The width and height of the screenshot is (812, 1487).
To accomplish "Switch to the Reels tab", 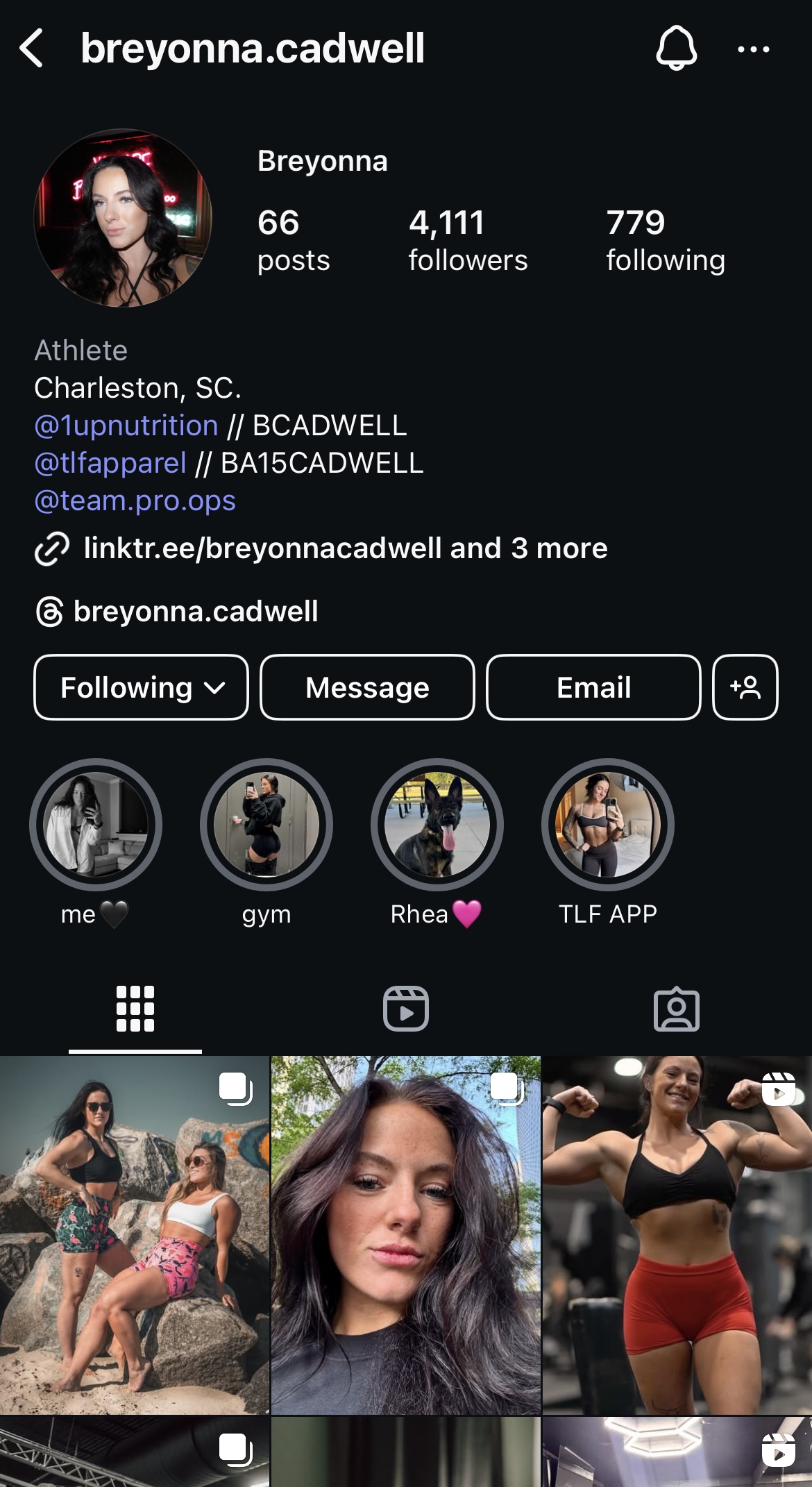I will pos(406,1009).
